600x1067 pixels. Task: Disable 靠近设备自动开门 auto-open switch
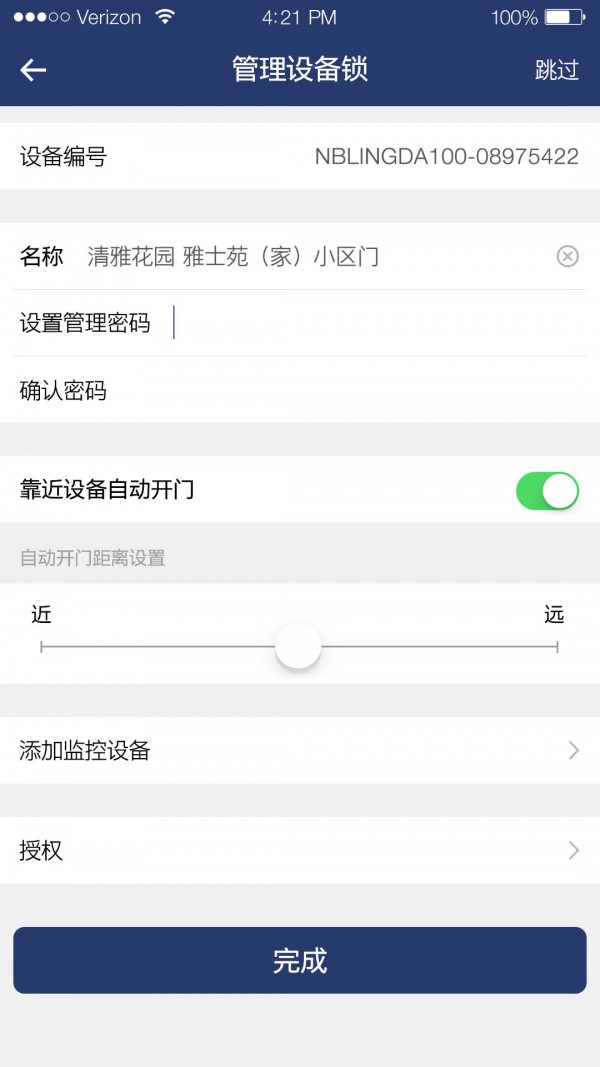point(547,491)
